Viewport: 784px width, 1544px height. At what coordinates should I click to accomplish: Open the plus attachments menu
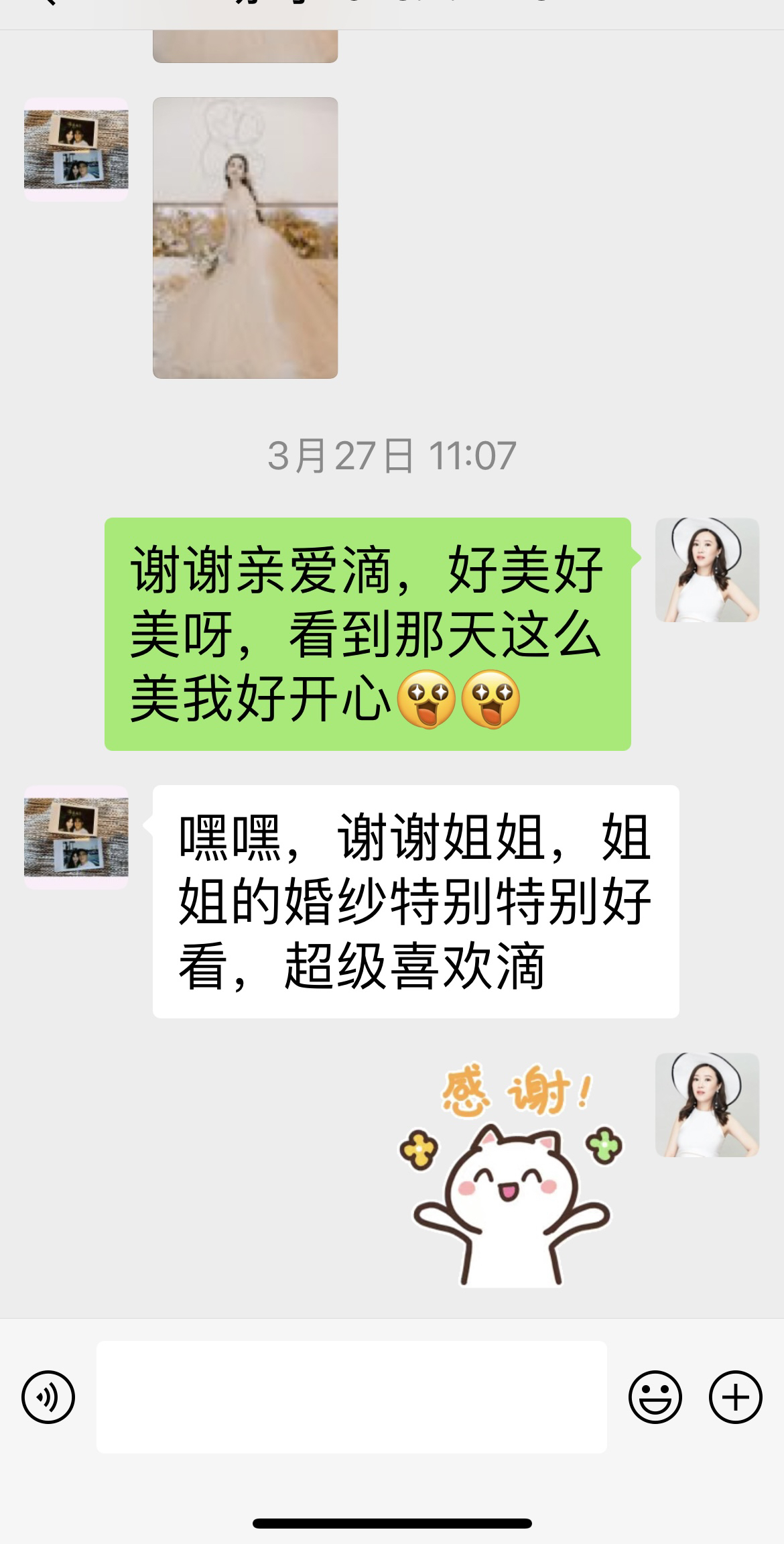click(736, 1398)
